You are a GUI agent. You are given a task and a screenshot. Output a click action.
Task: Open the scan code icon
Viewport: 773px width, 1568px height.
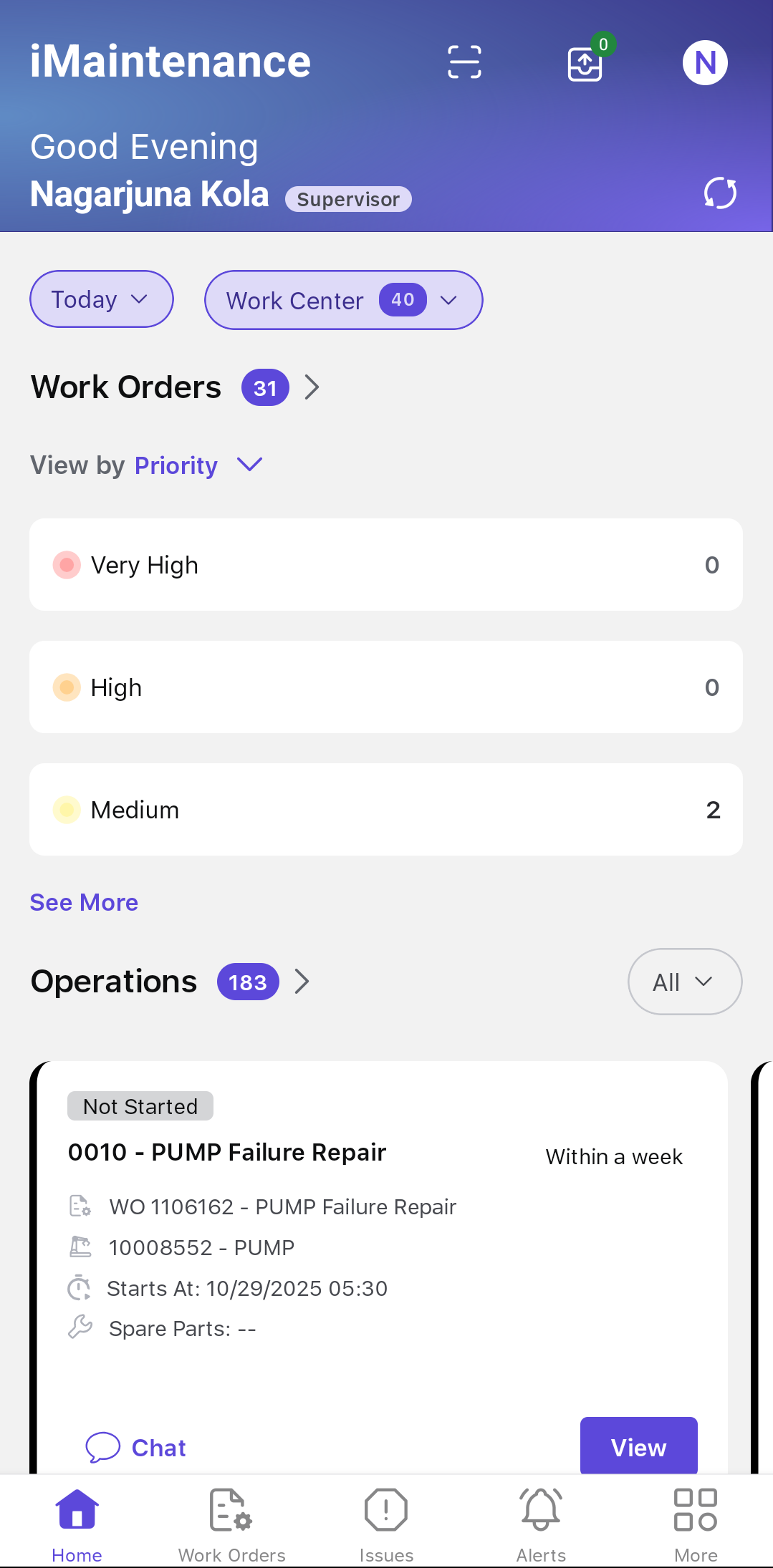click(464, 62)
